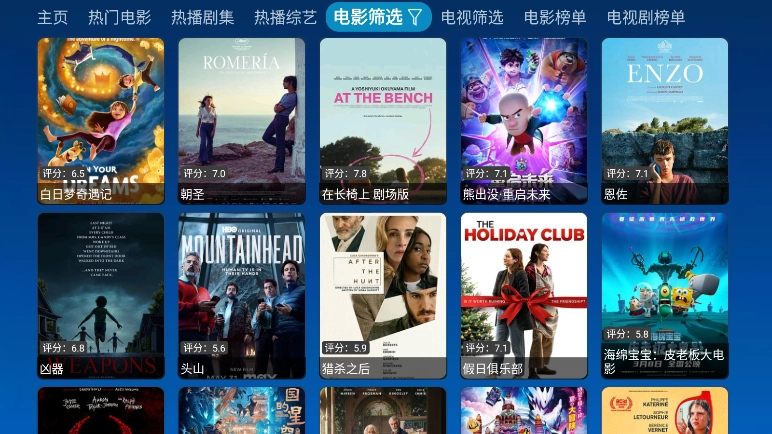Screen dimensions: 772x434
Task: Select the 头山 movie card
Action: point(242,295)
